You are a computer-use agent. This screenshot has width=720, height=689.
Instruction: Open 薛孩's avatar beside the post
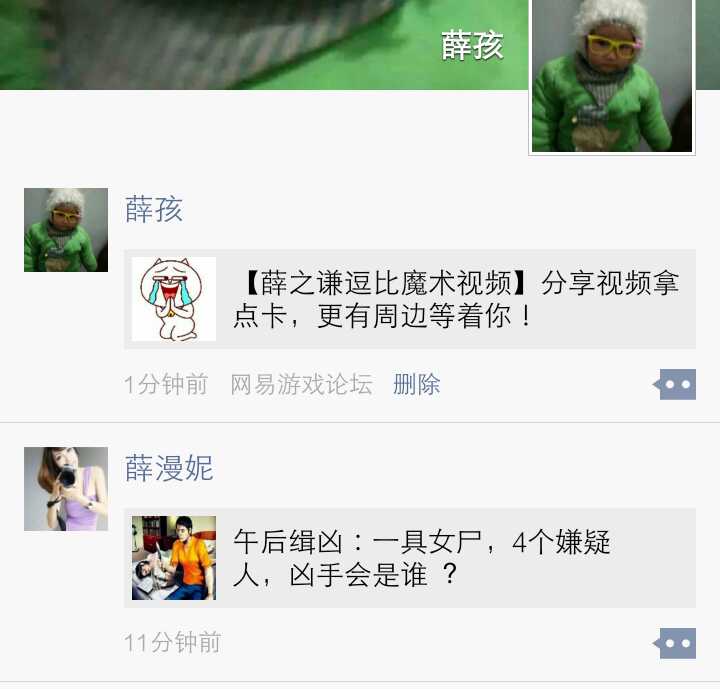(x=66, y=230)
